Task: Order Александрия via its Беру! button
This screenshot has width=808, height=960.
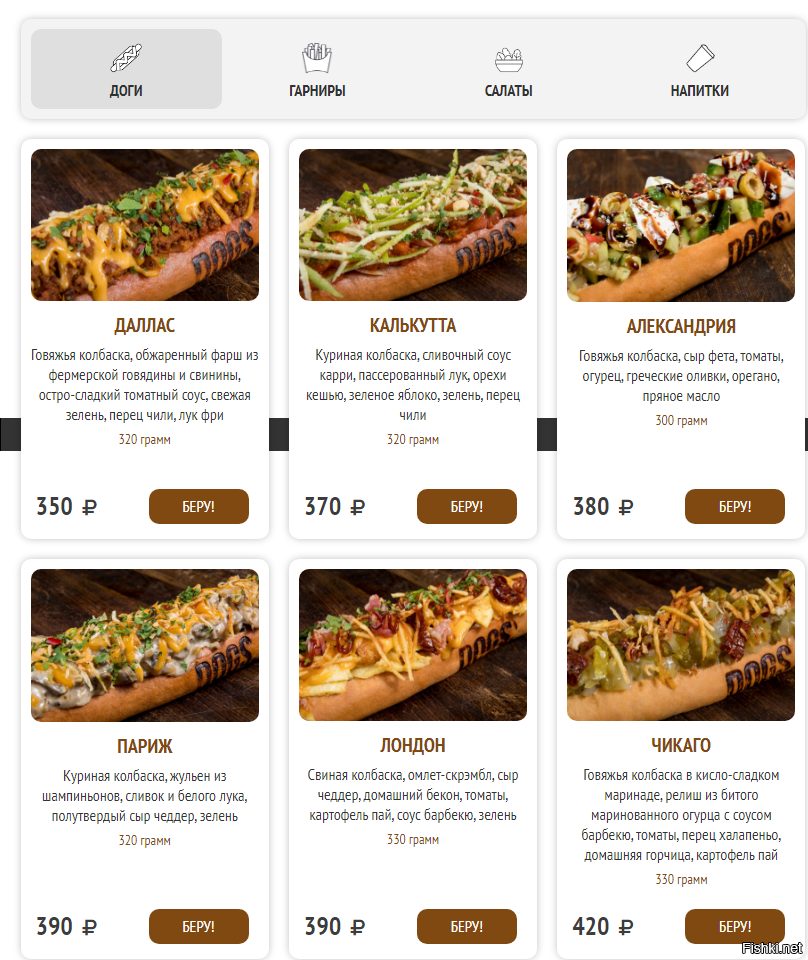Action: 734,506
